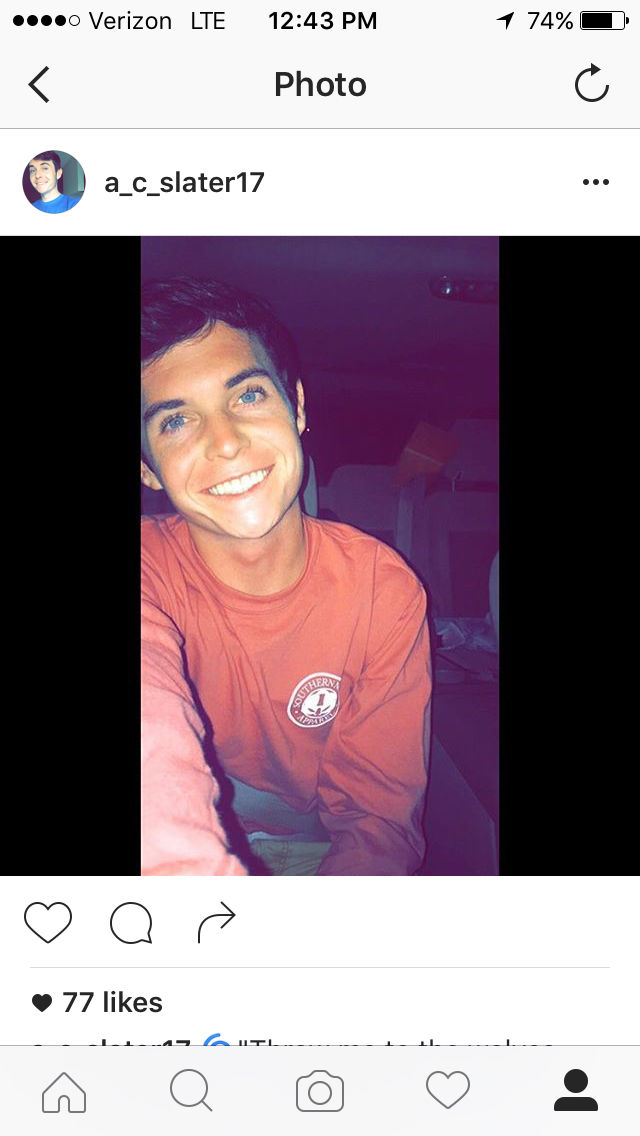Refresh the photo with the reload icon
Image resolution: width=640 pixels, height=1136 pixels.
coord(591,85)
